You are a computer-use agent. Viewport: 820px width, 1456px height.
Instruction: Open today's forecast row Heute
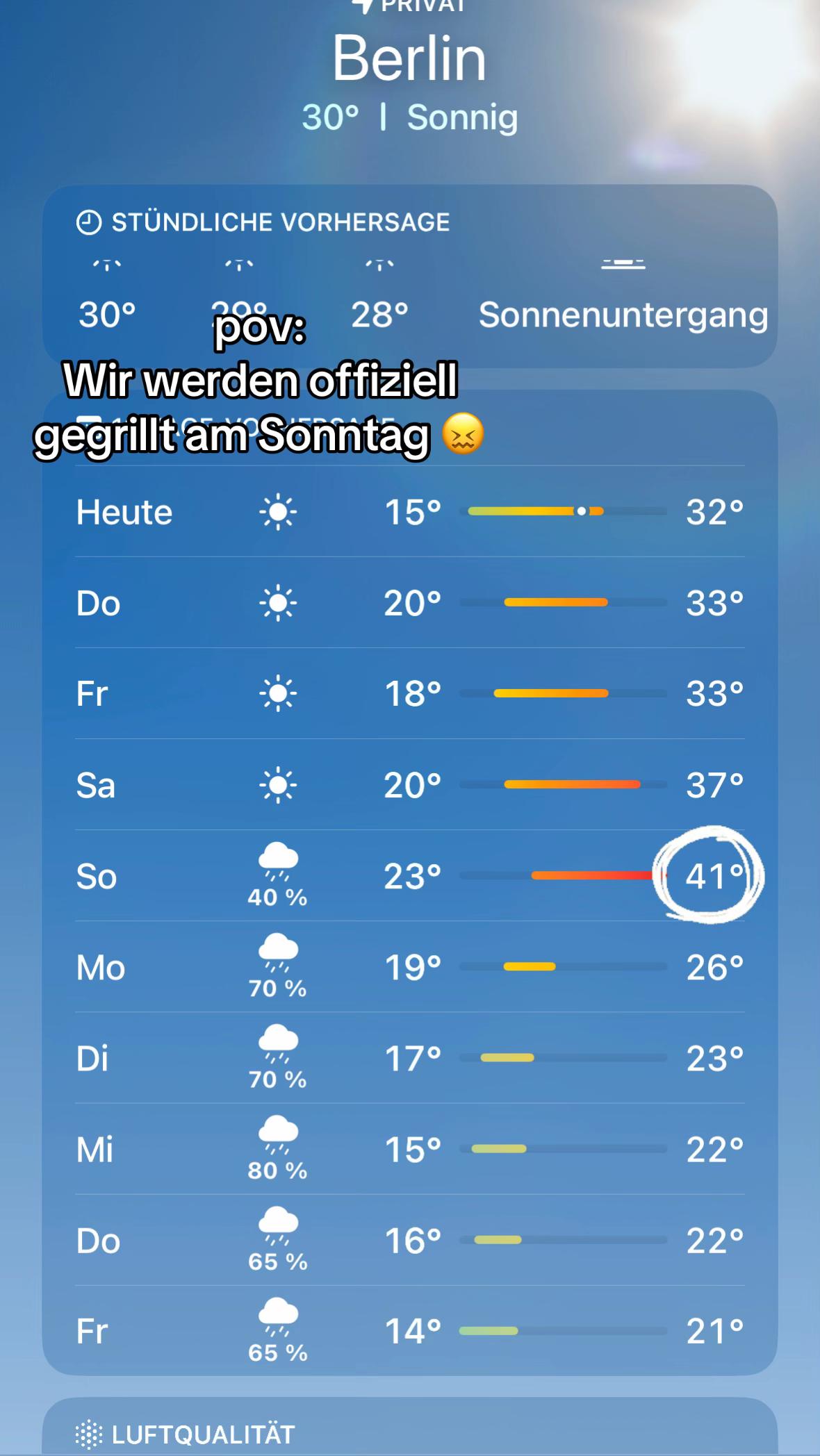click(409, 512)
